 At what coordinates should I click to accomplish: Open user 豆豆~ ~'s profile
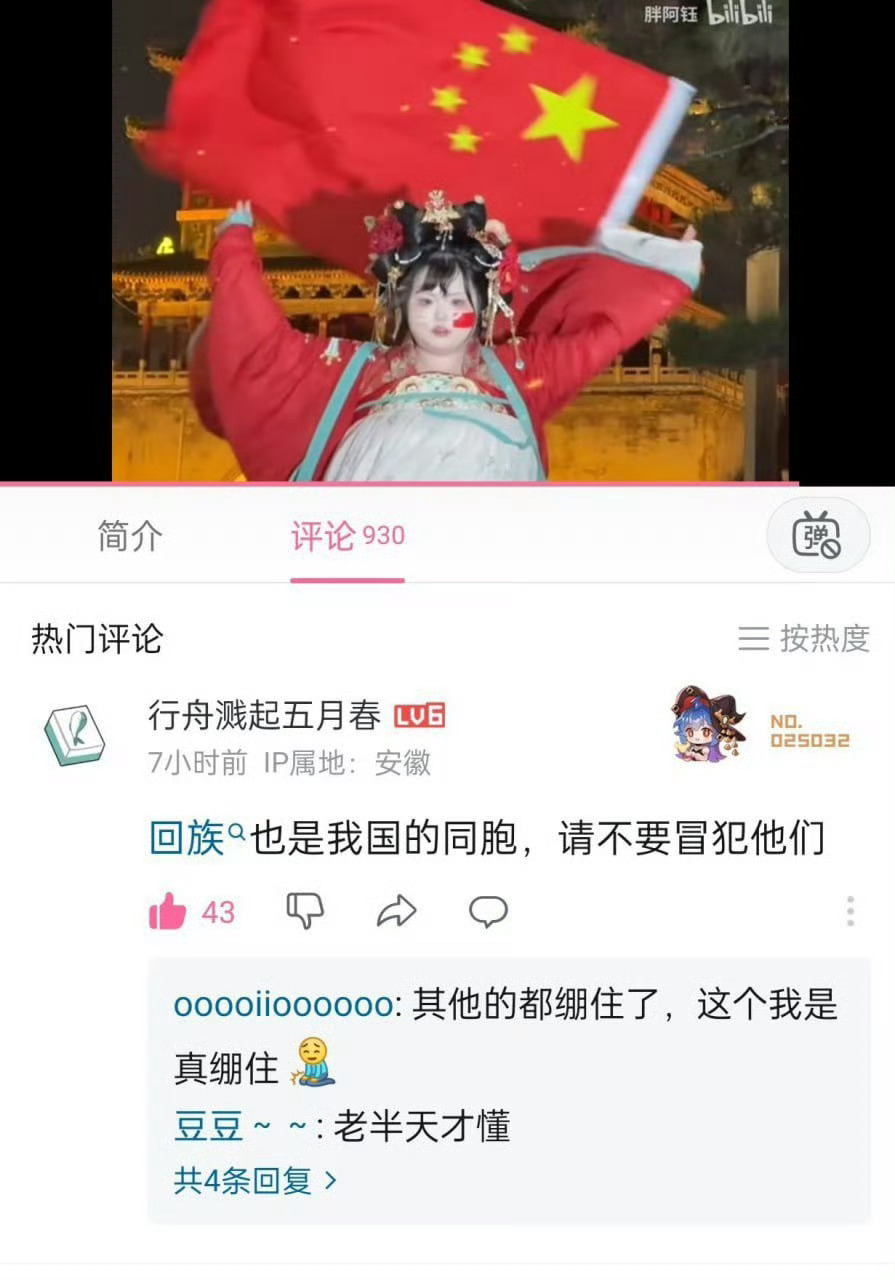[240, 1127]
